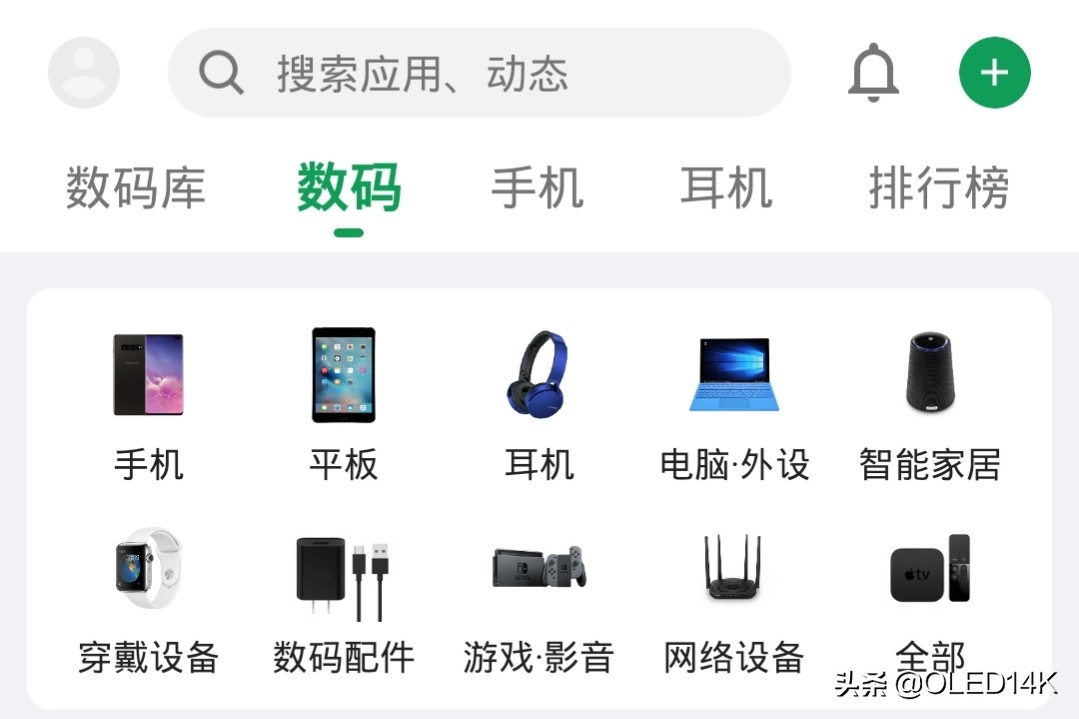Open the notifications bell

pyautogui.click(x=873, y=73)
